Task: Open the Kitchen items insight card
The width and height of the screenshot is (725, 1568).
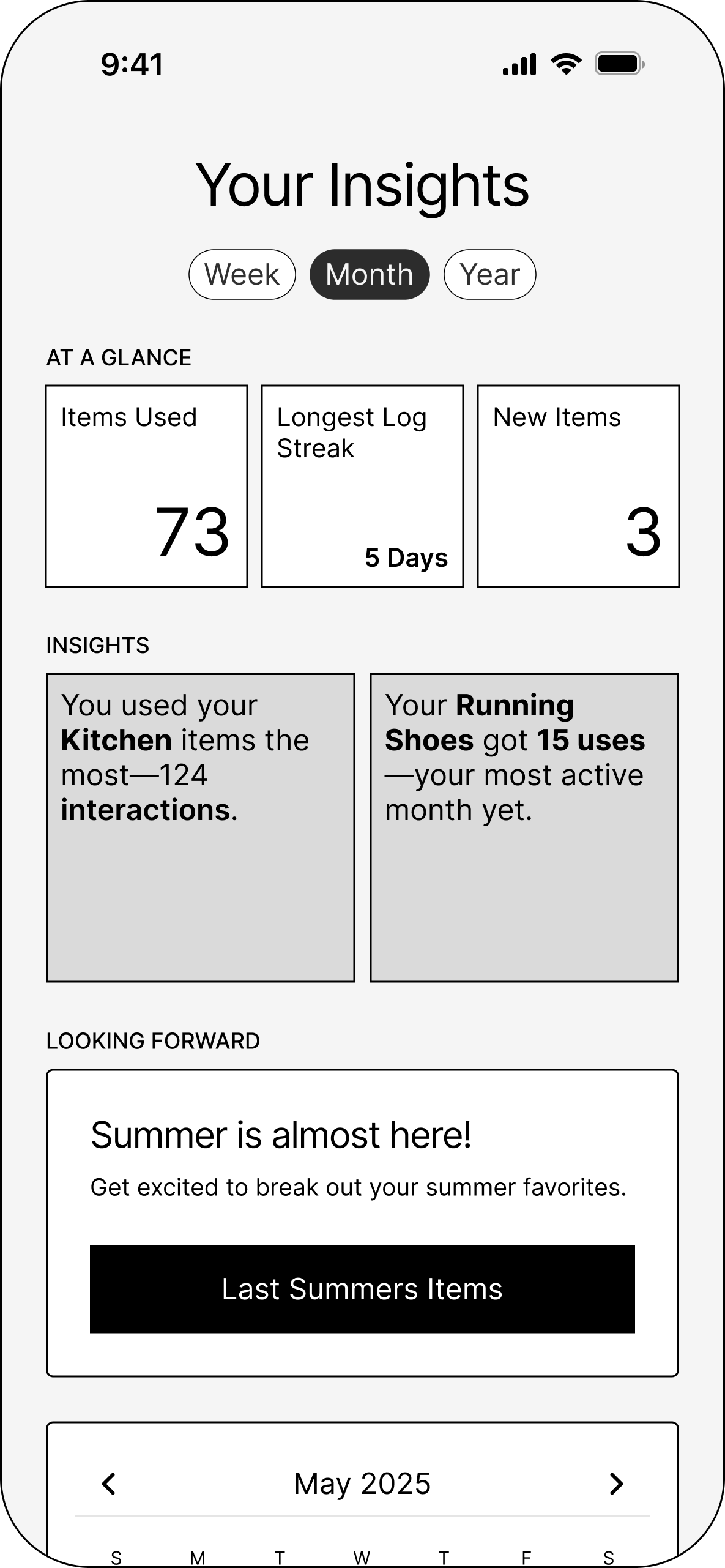Action: pos(201,827)
